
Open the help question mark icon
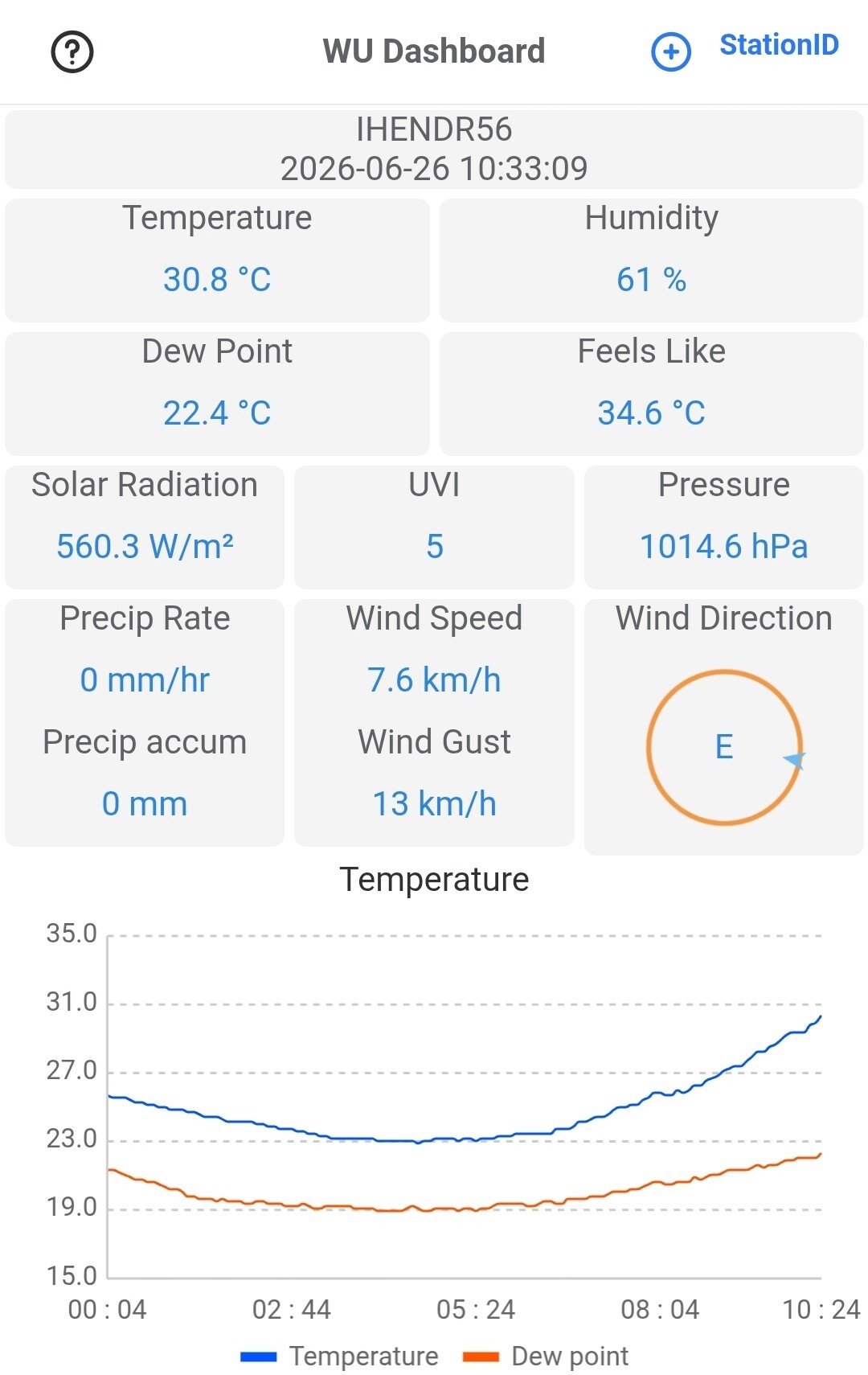[x=72, y=52]
